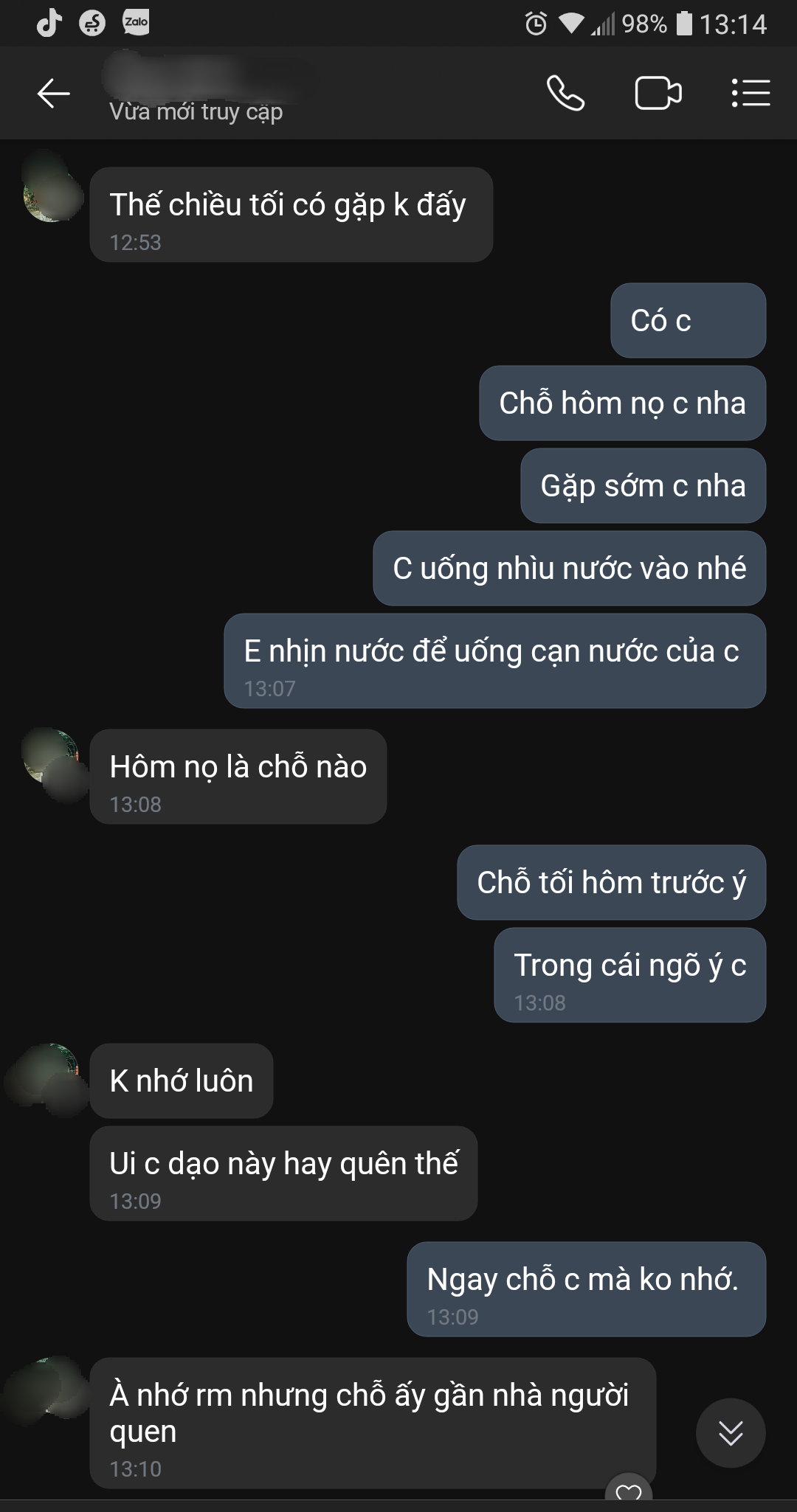React with heart to the last message

[x=628, y=1490]
